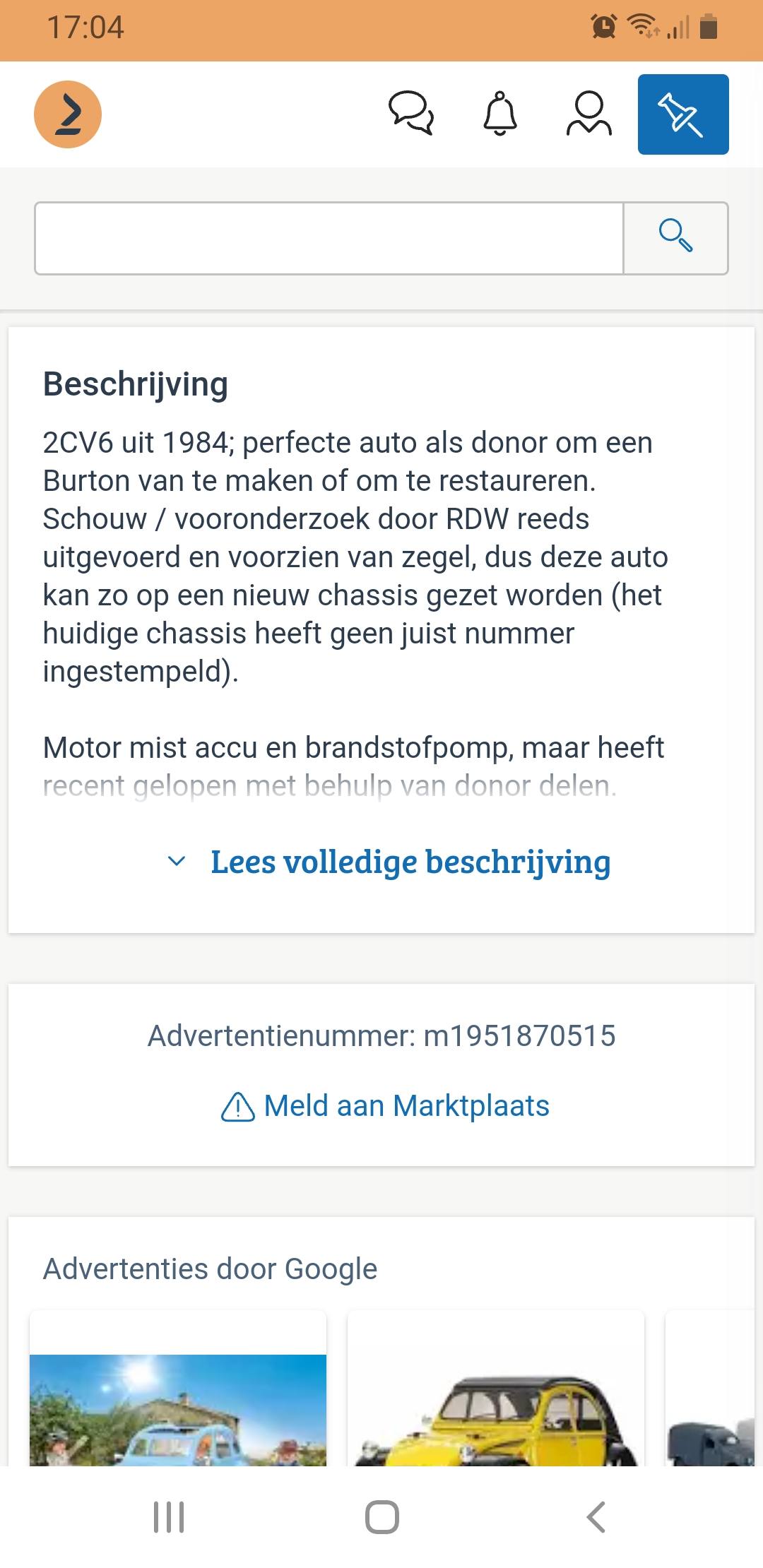Open the grey car Google ad
Image resolution: width=763 pixels, height=1568 pixels.
click(710, 1388)
